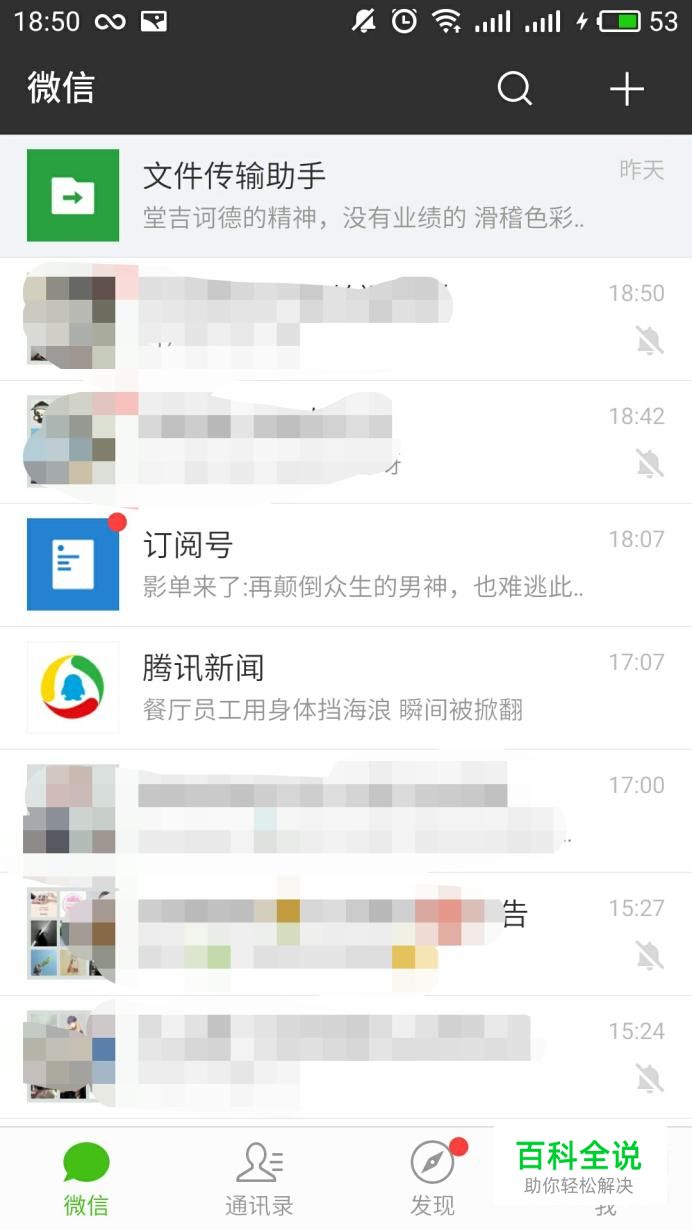Open the 订阅号 subscriptions row
Image resolution: width=692 pixels, height=1230 pixels.
click(x=346, y=565)
